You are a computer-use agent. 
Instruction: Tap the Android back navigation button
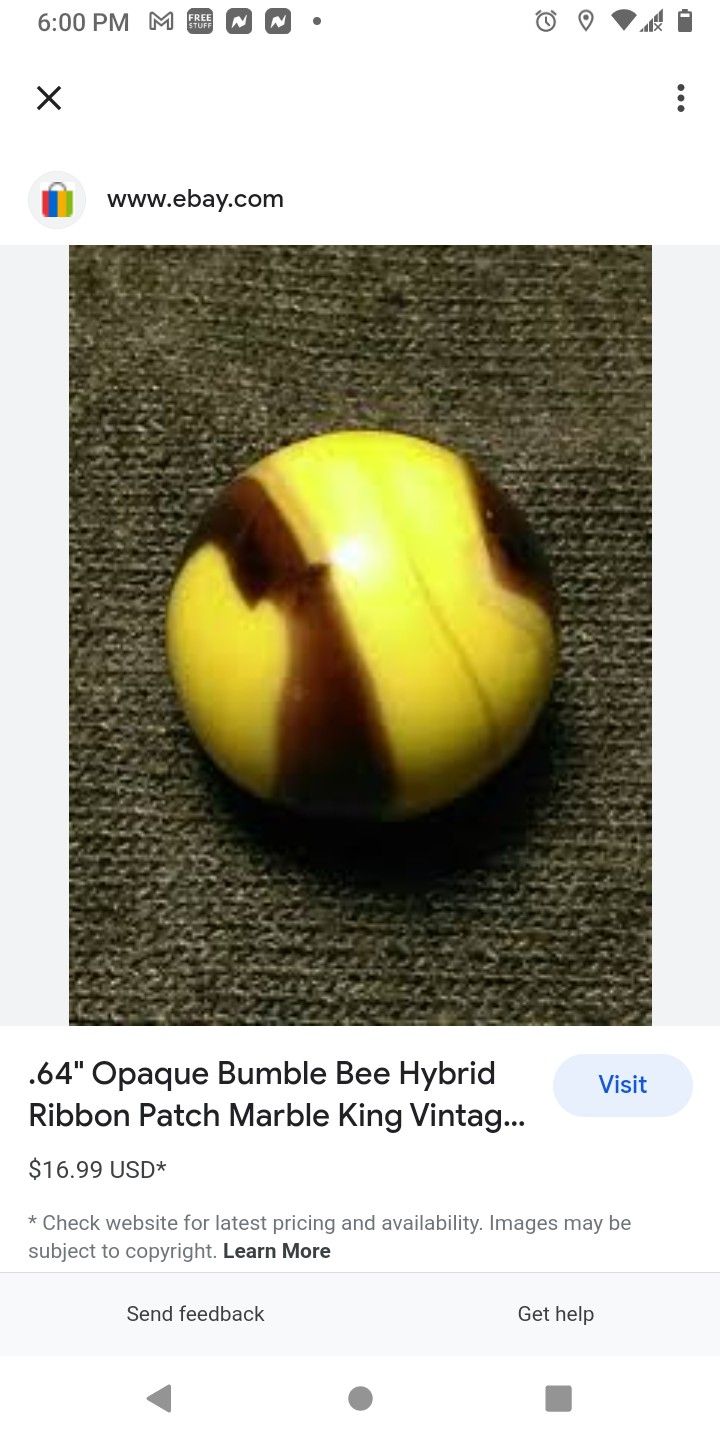pos(160,1398)
